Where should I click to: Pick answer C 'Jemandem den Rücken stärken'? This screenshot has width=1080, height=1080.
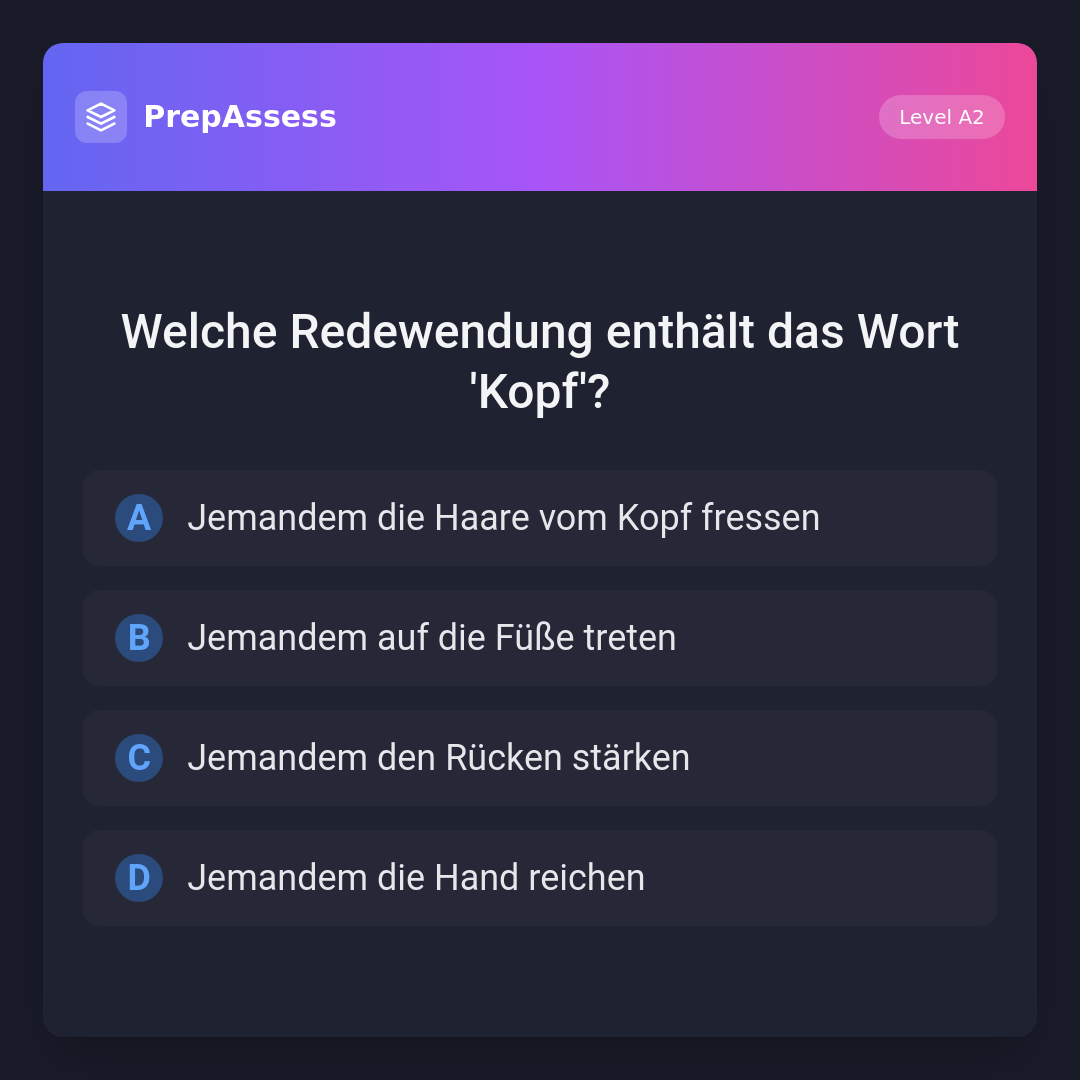click(539, 758)
